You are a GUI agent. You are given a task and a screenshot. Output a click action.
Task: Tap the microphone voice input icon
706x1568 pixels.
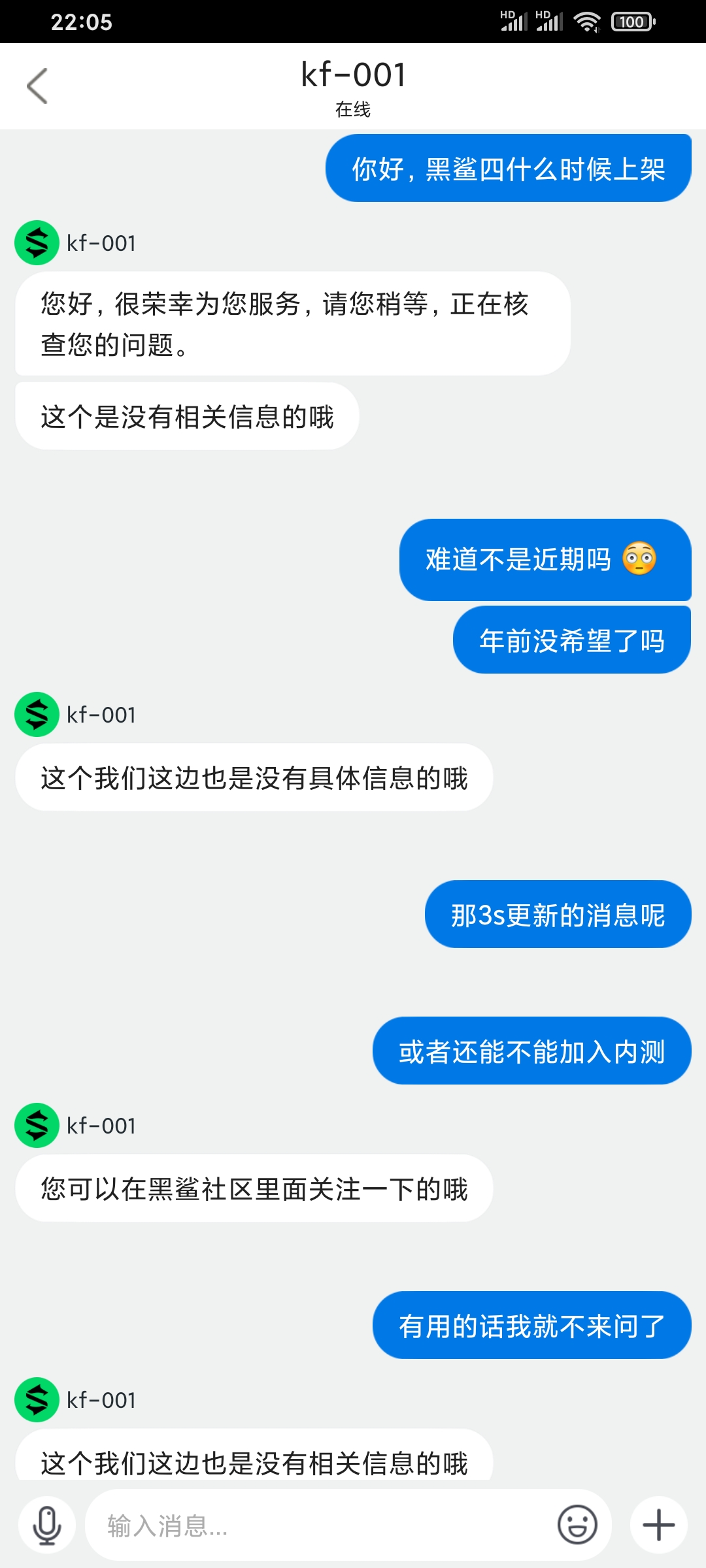[x=47, y=1526]
